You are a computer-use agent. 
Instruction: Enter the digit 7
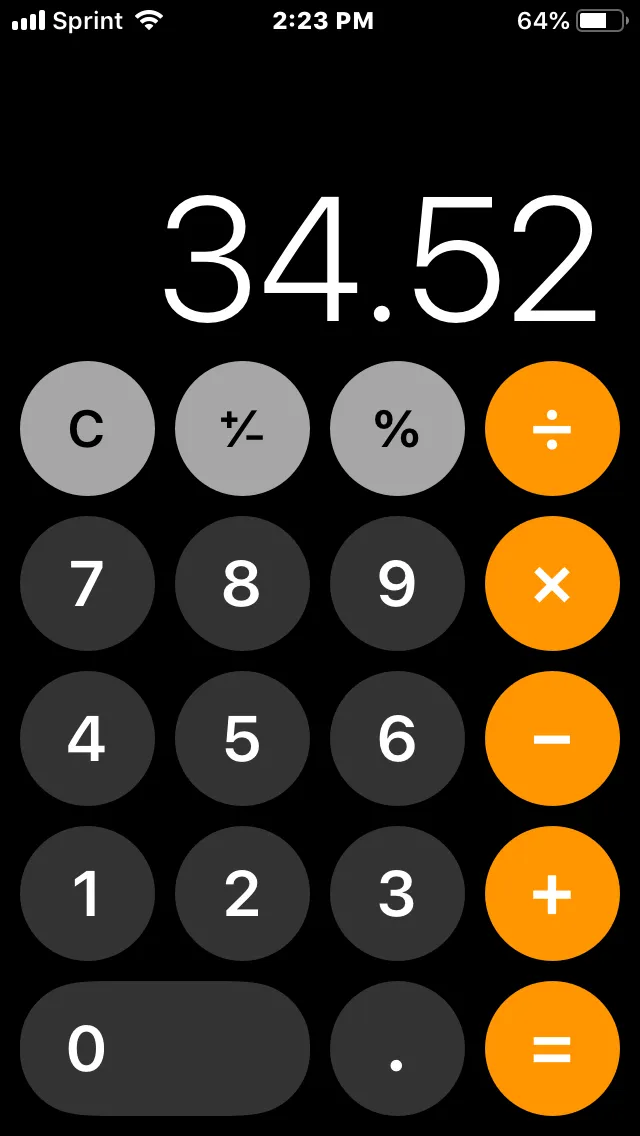tap(87, 584)
